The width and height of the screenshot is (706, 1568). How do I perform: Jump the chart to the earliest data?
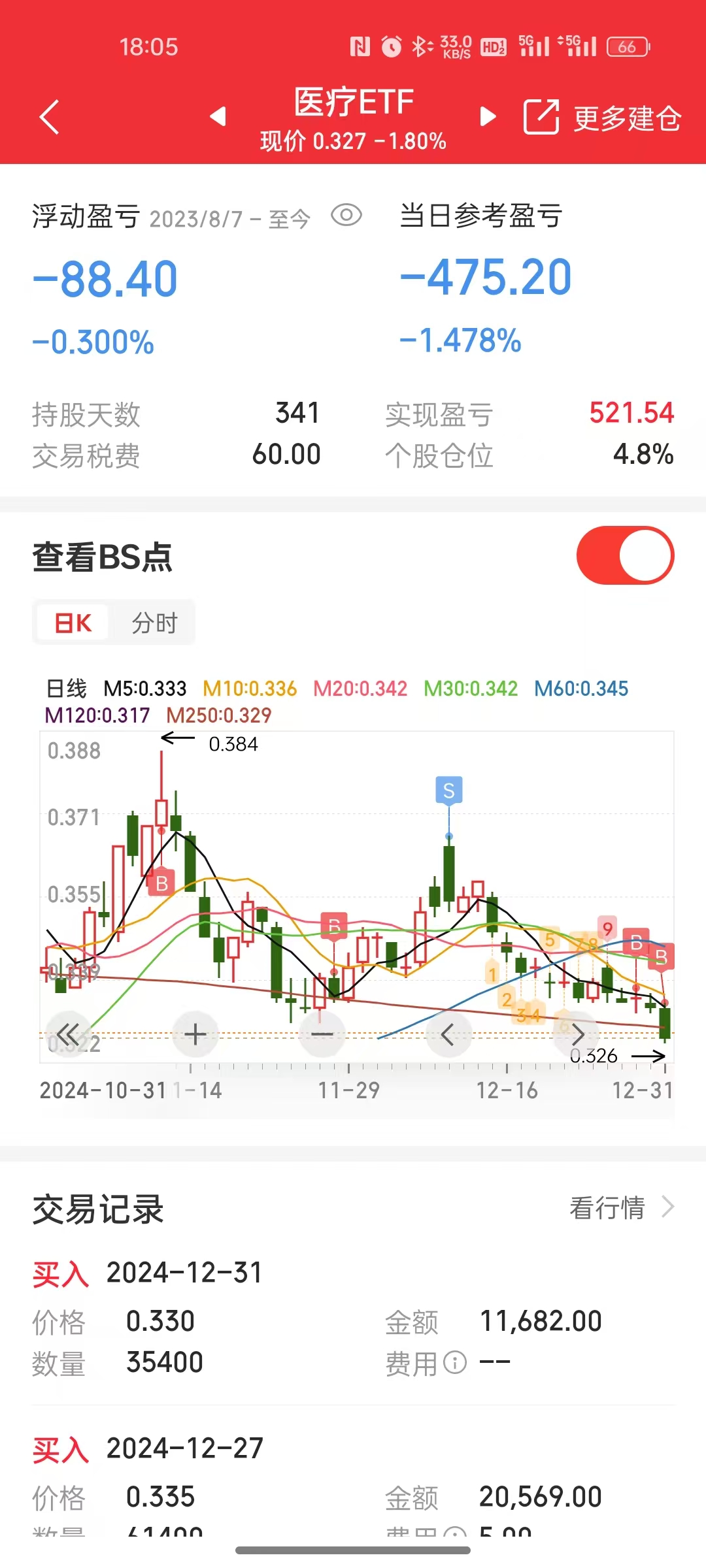click(x=68, y=1034)
